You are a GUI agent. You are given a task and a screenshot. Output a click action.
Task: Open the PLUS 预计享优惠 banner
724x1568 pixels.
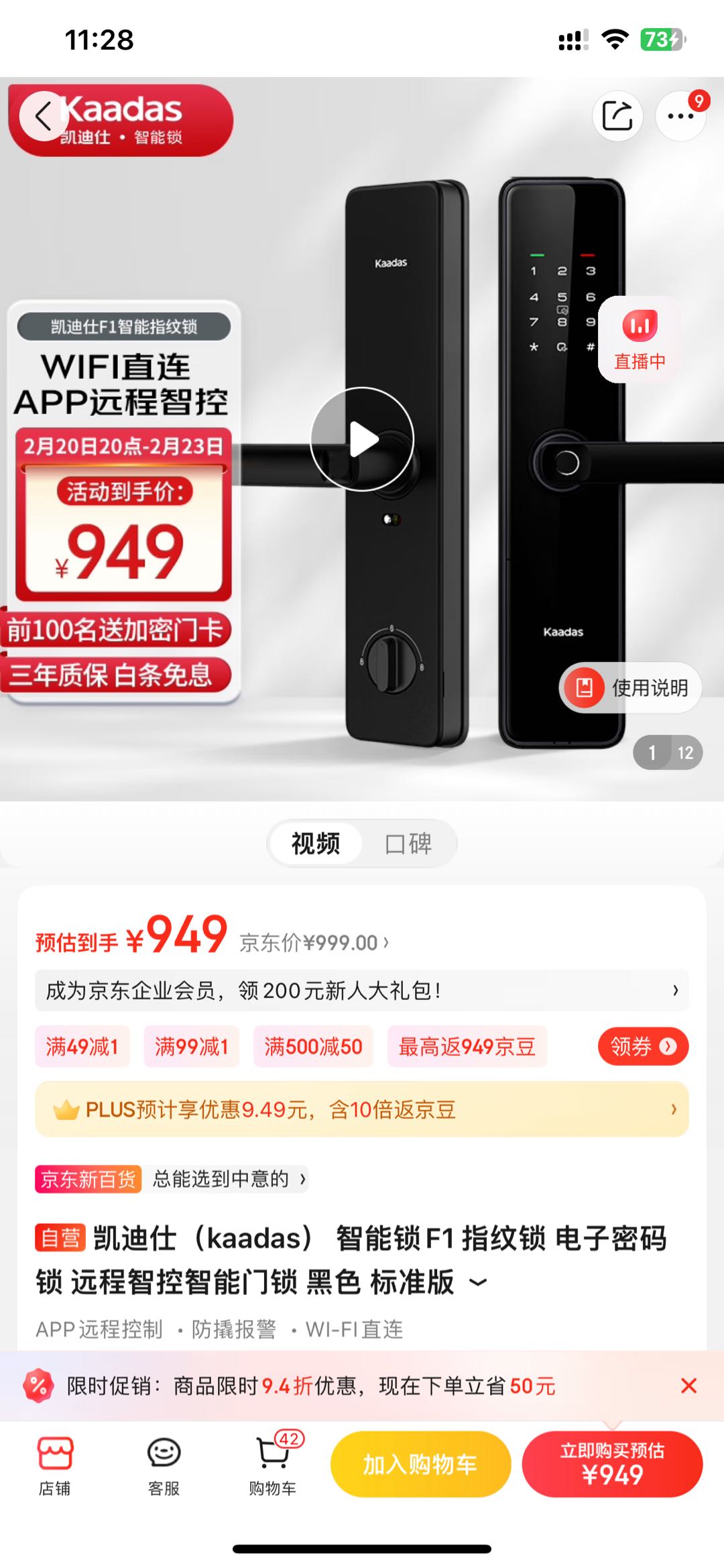pos(362,1109)
